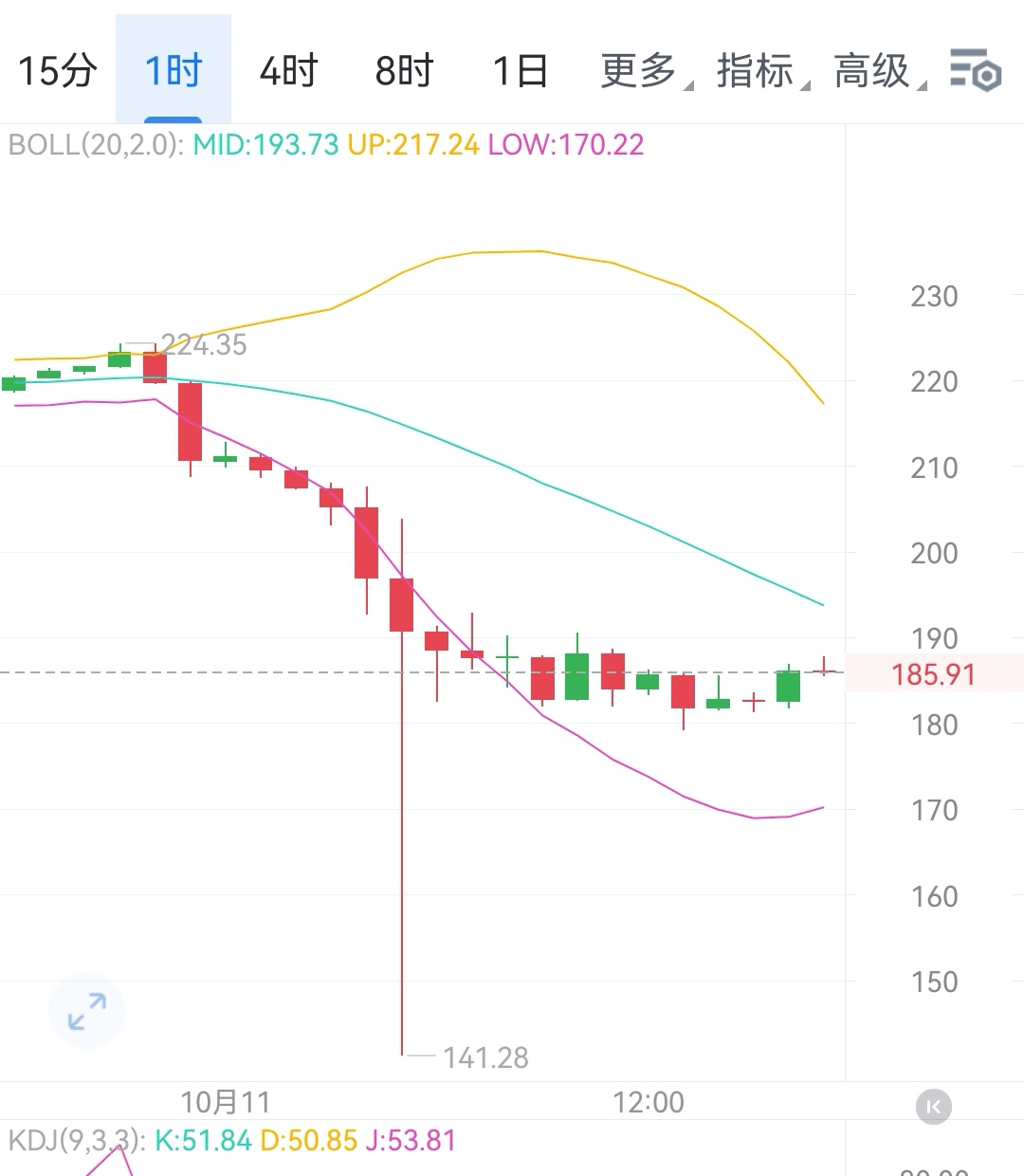The height and width of the screenshot is (1176, 1024).
Task: Open the 高级 advanced options dropdown
Action: point(875,71)
